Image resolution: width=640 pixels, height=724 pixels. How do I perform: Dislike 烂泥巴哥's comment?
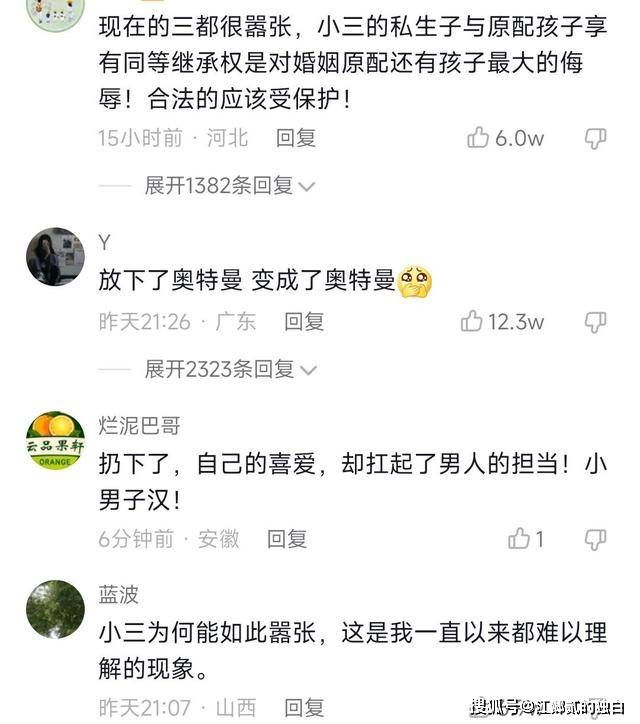point(595,539)
